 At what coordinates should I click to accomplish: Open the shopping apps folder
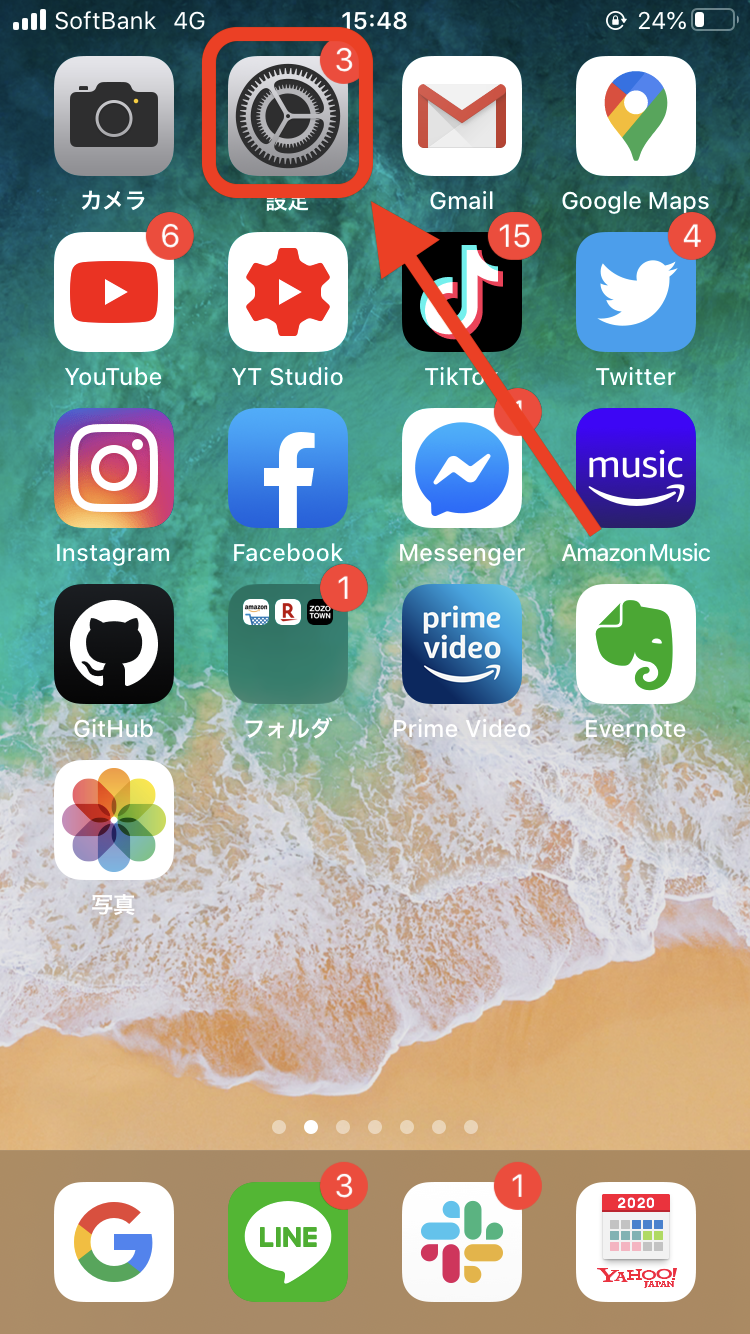click(x=288, y=644)
